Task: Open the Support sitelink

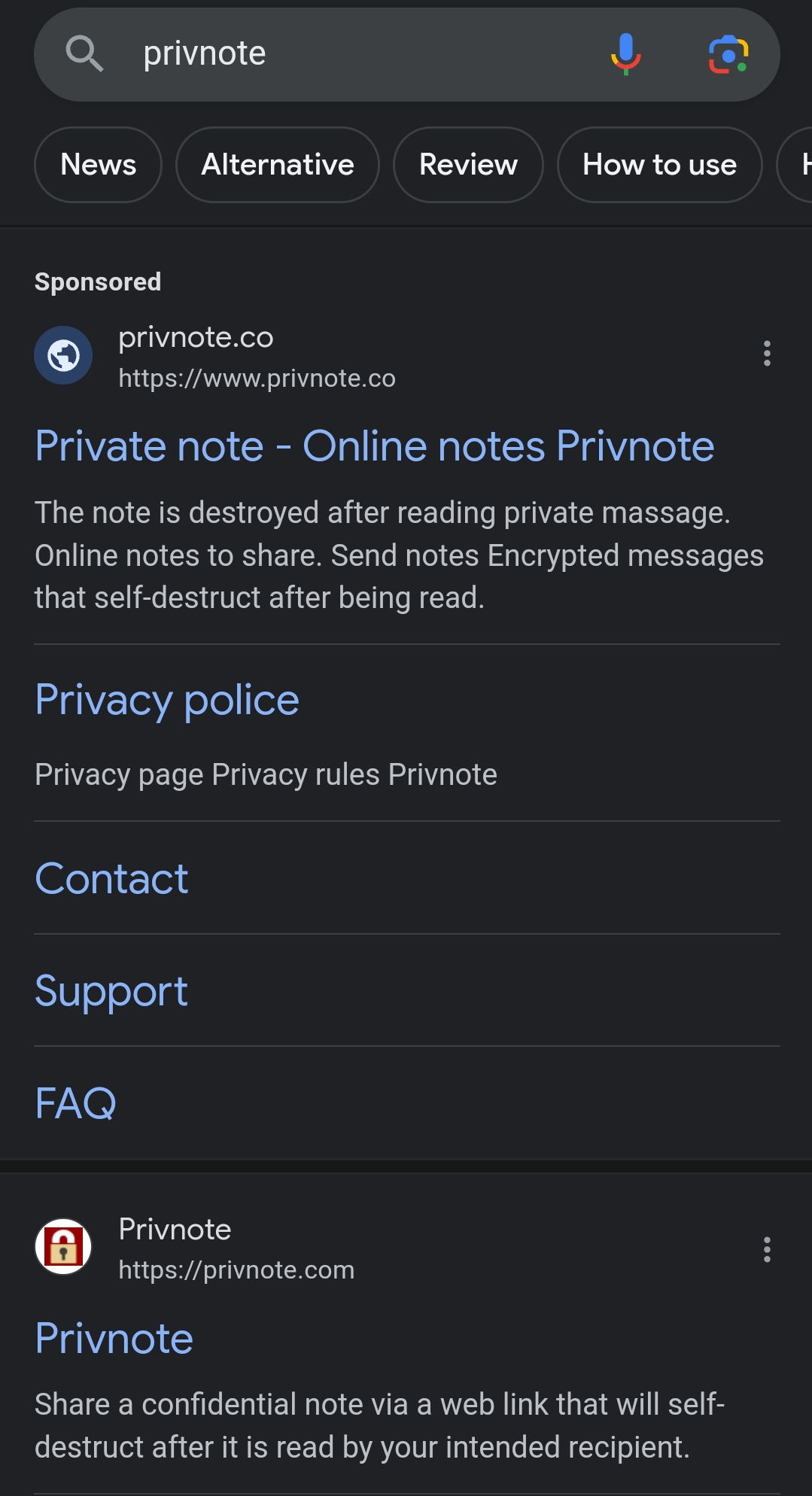Action: coord(111,991)
